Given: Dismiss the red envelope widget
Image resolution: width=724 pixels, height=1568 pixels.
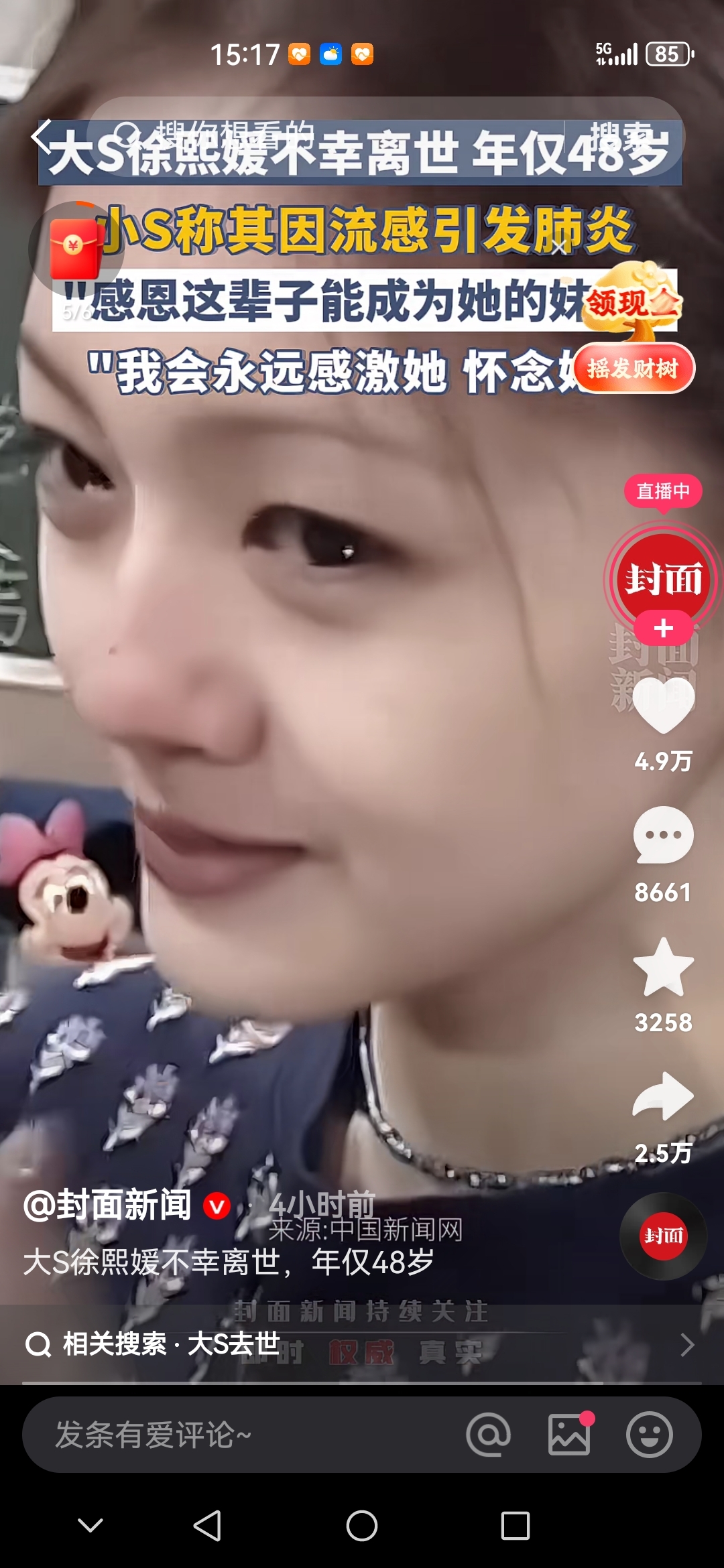Looking at the screenshot, I should click(x=560, y=248).
